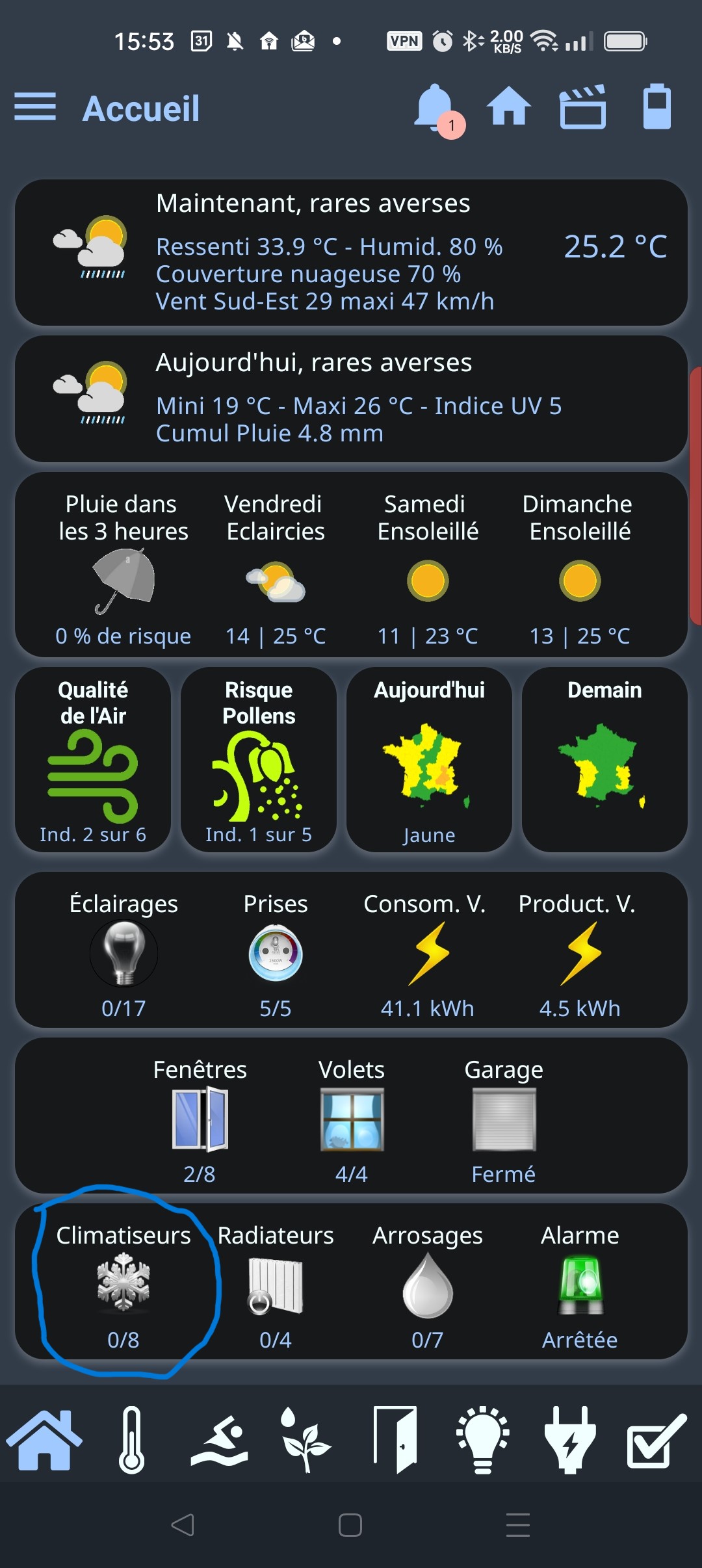This screenshot has height=1568, width=702.
Task: Open the hamburger drawer menu
Action: (x=35, y=107)
